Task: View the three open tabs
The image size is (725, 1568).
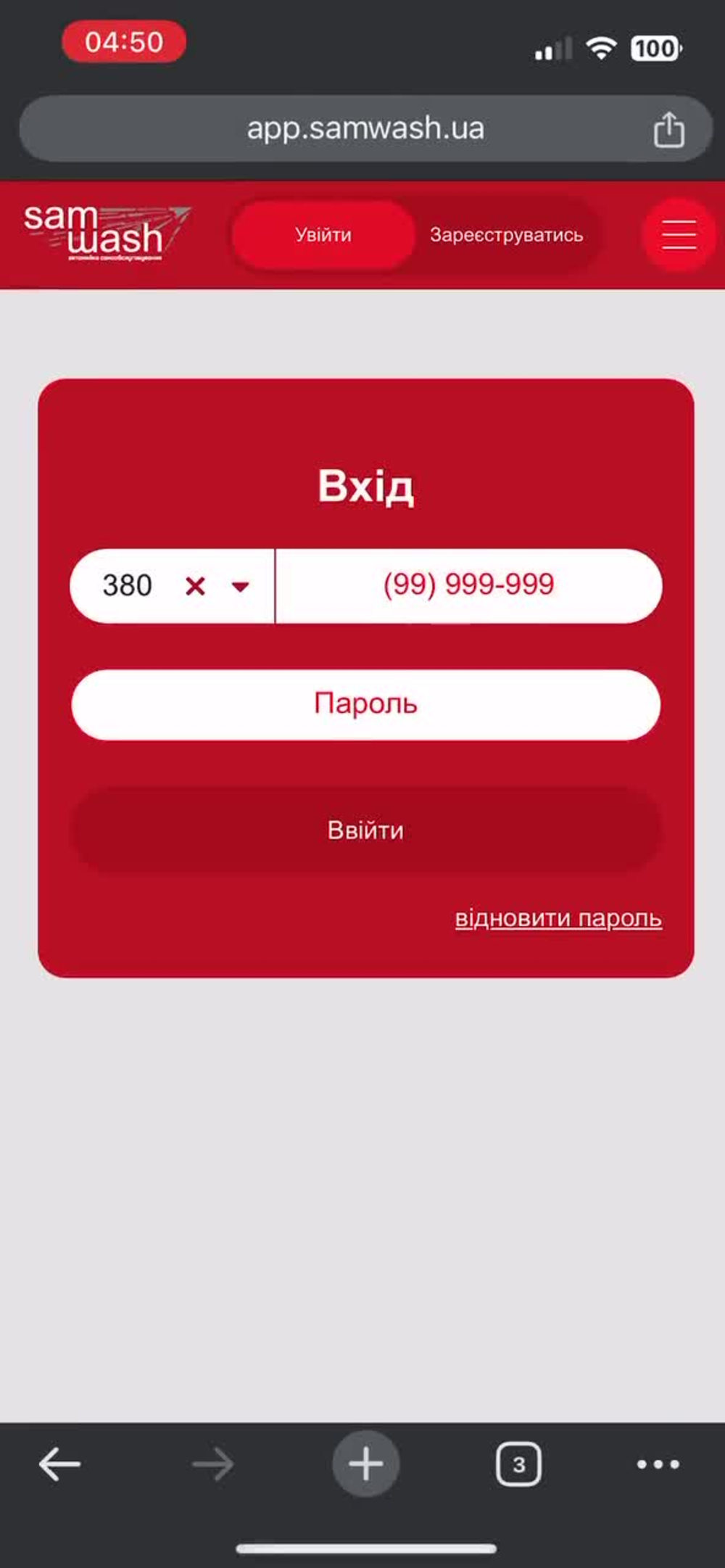Action: click(518, 1464)
